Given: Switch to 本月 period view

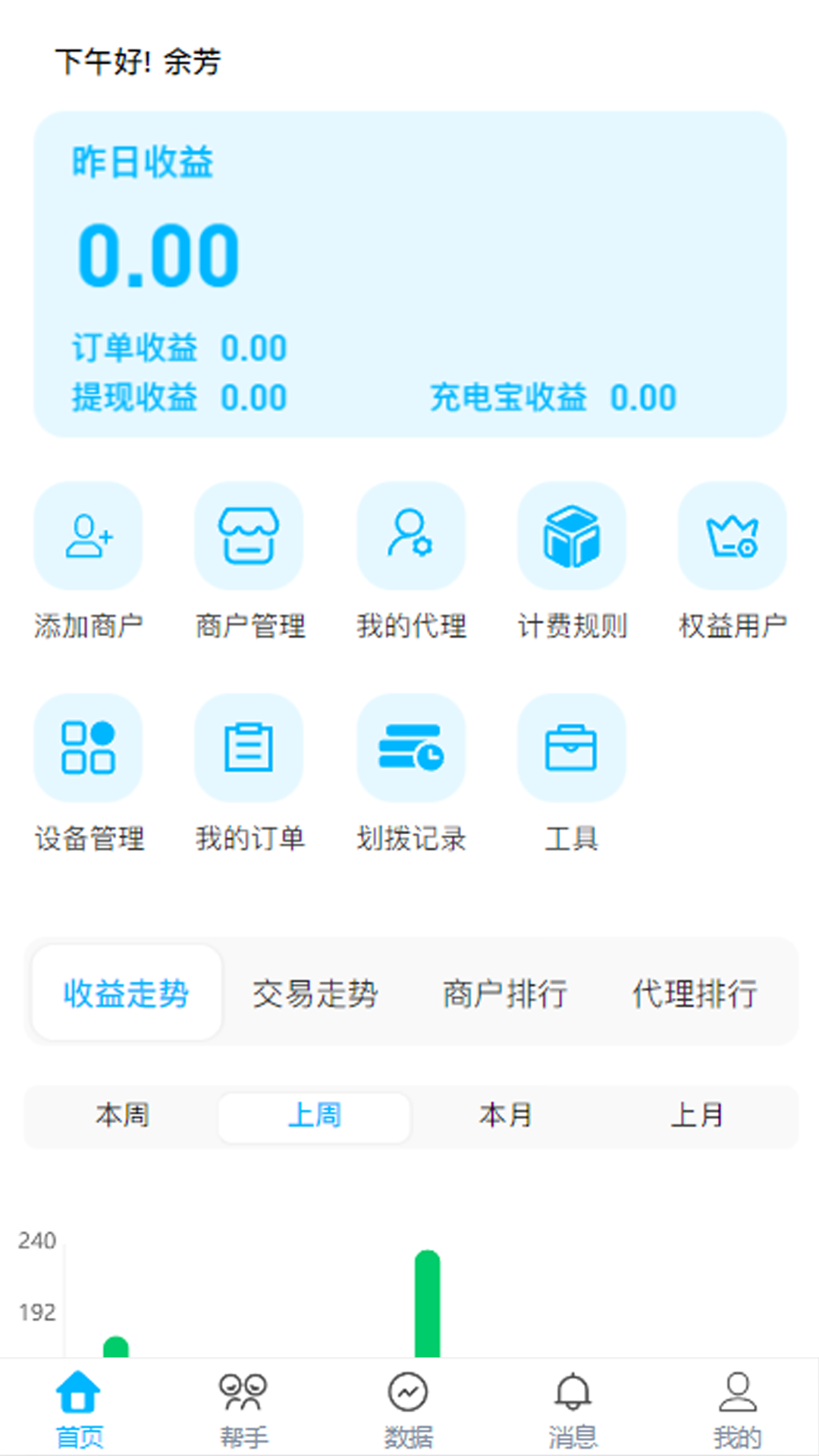Looking at the screenshot, I should click(504, 1116).
